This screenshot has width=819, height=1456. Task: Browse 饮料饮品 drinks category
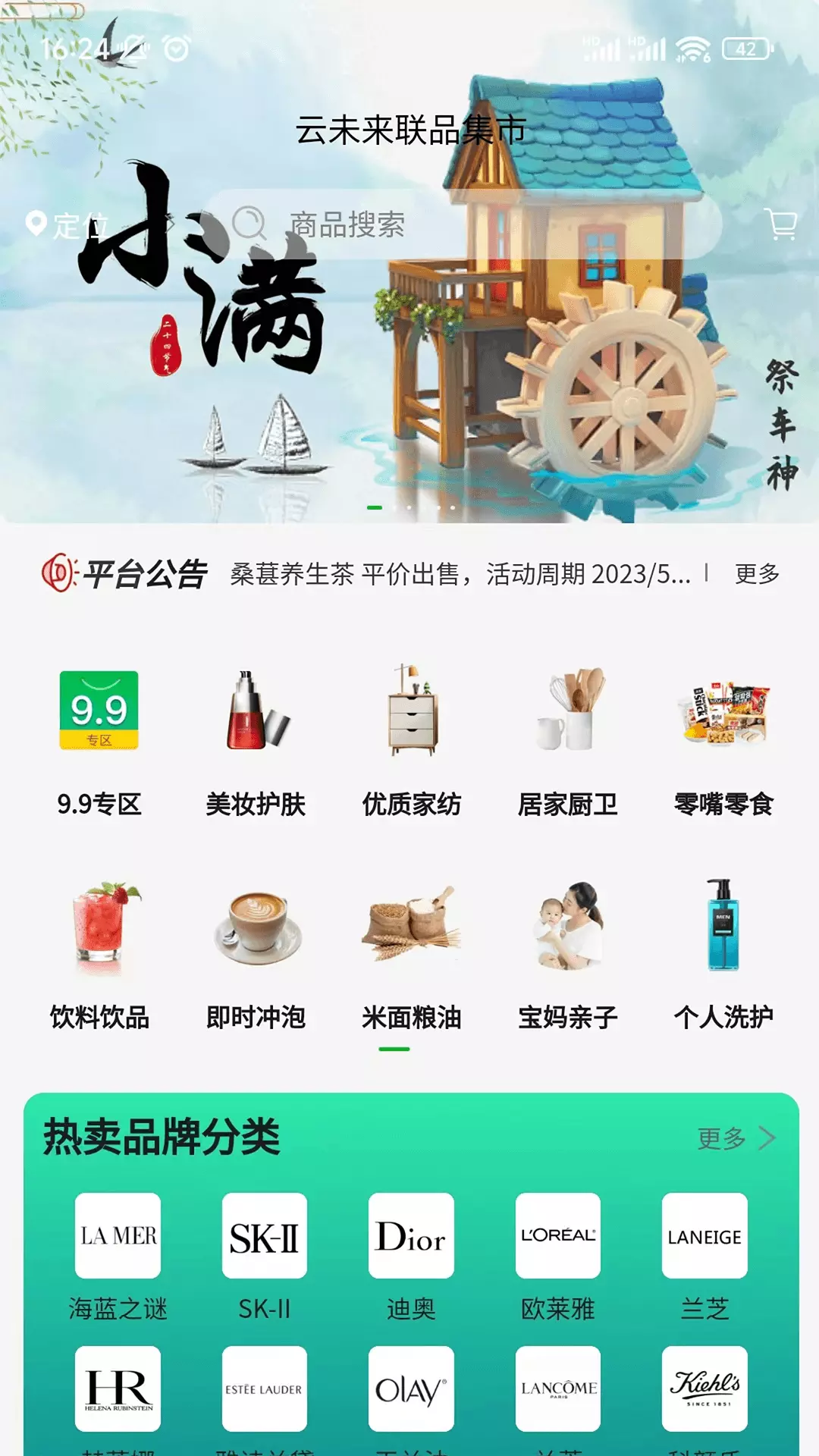click(x=99, y=954)
